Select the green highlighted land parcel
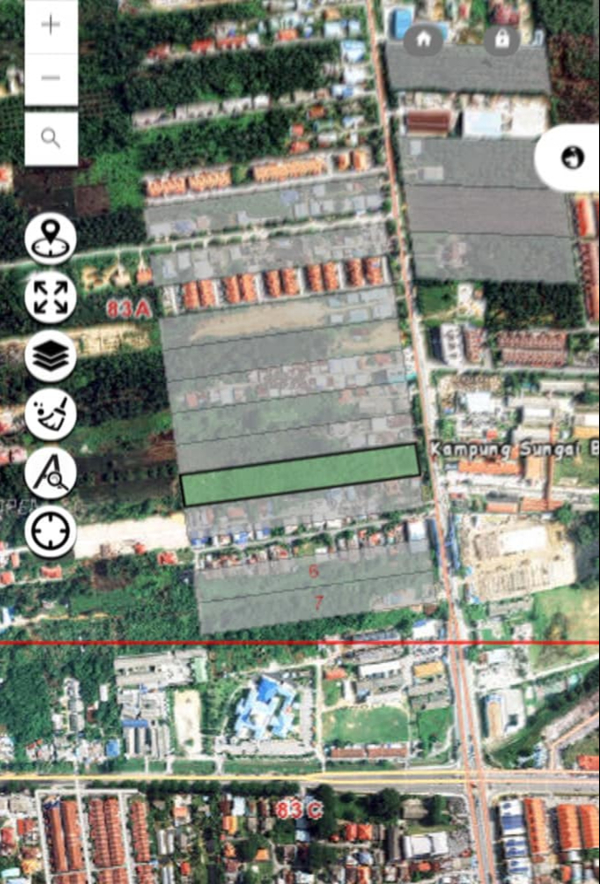Screen dimensions: 600x884 click(x=300, y=476)
